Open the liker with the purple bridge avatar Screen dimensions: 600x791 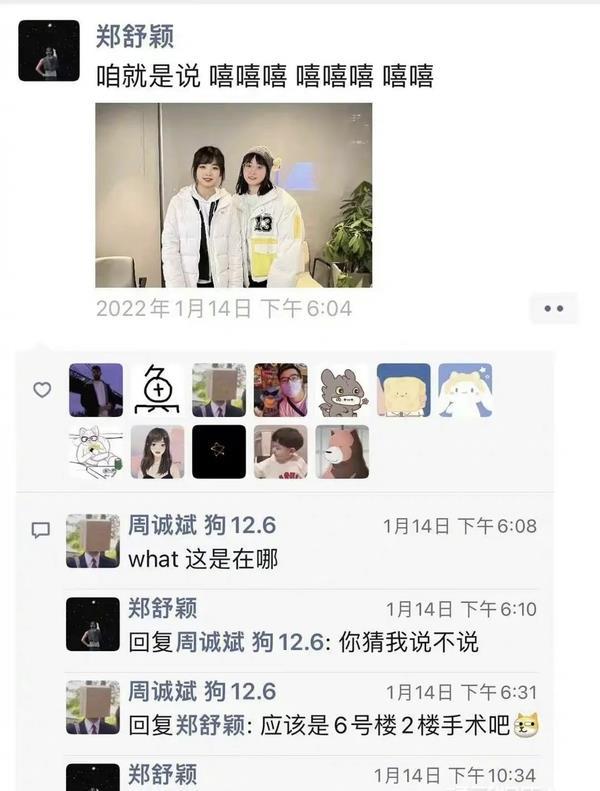click(x=96, y=390)
